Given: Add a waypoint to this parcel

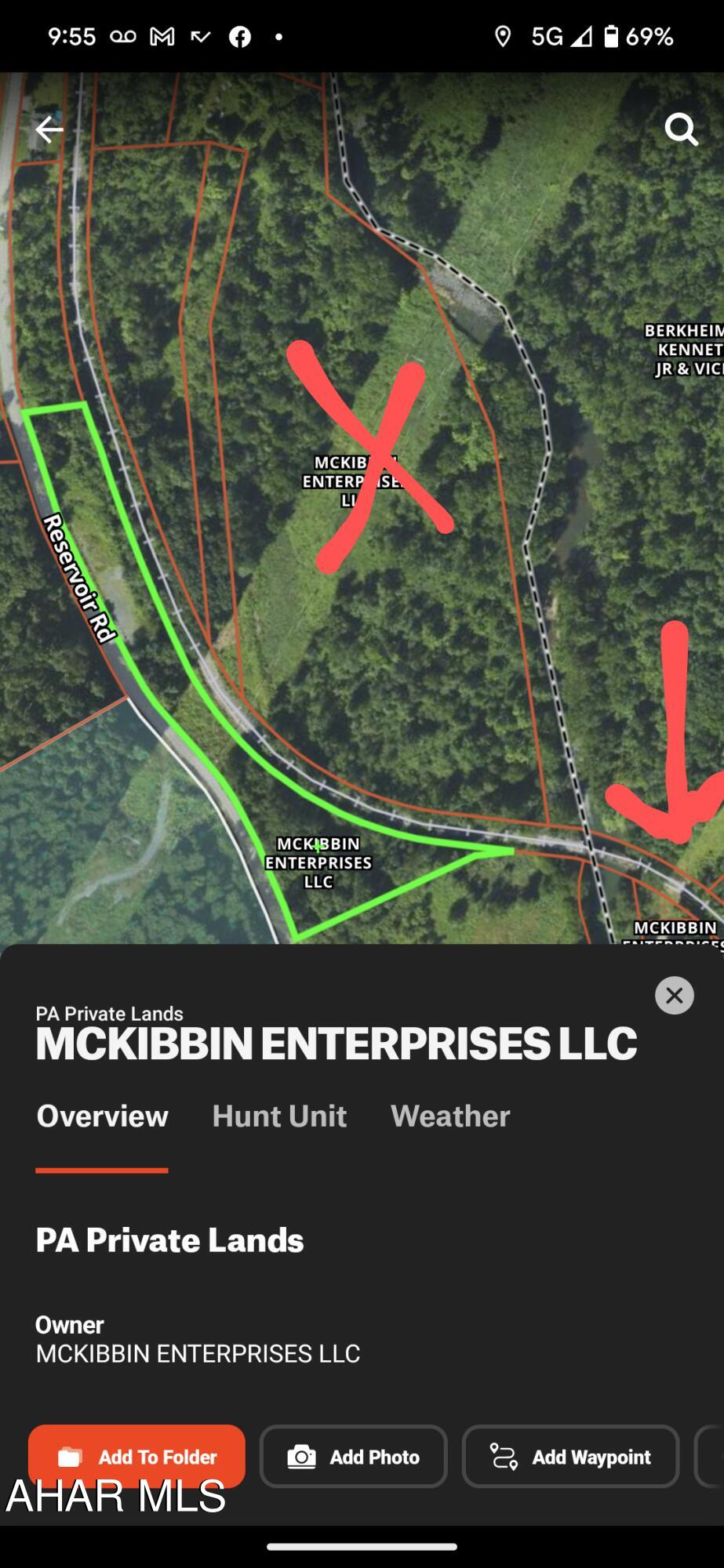Looking at the screenshot, I should (570, 1456).
